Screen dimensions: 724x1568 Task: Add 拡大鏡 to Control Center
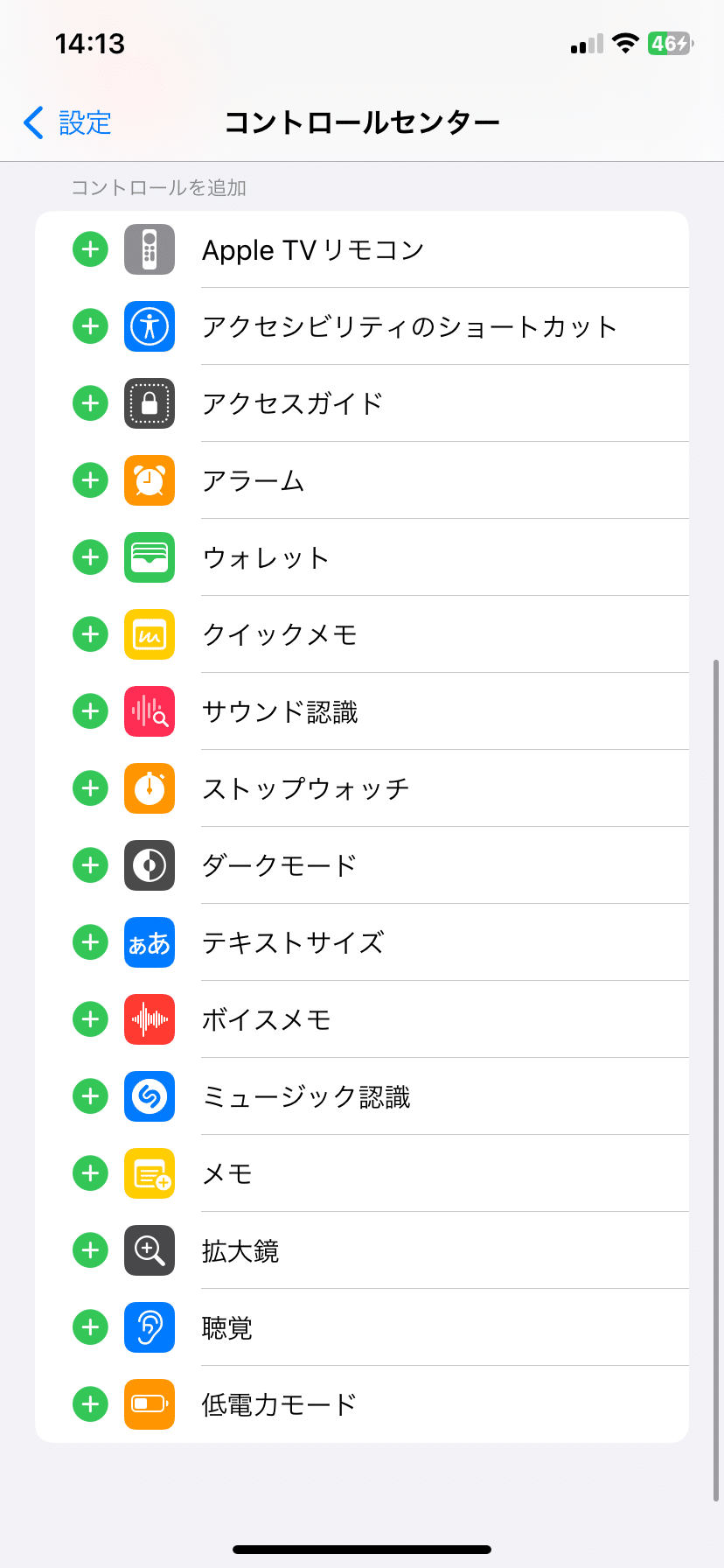tap(90, 1250)
